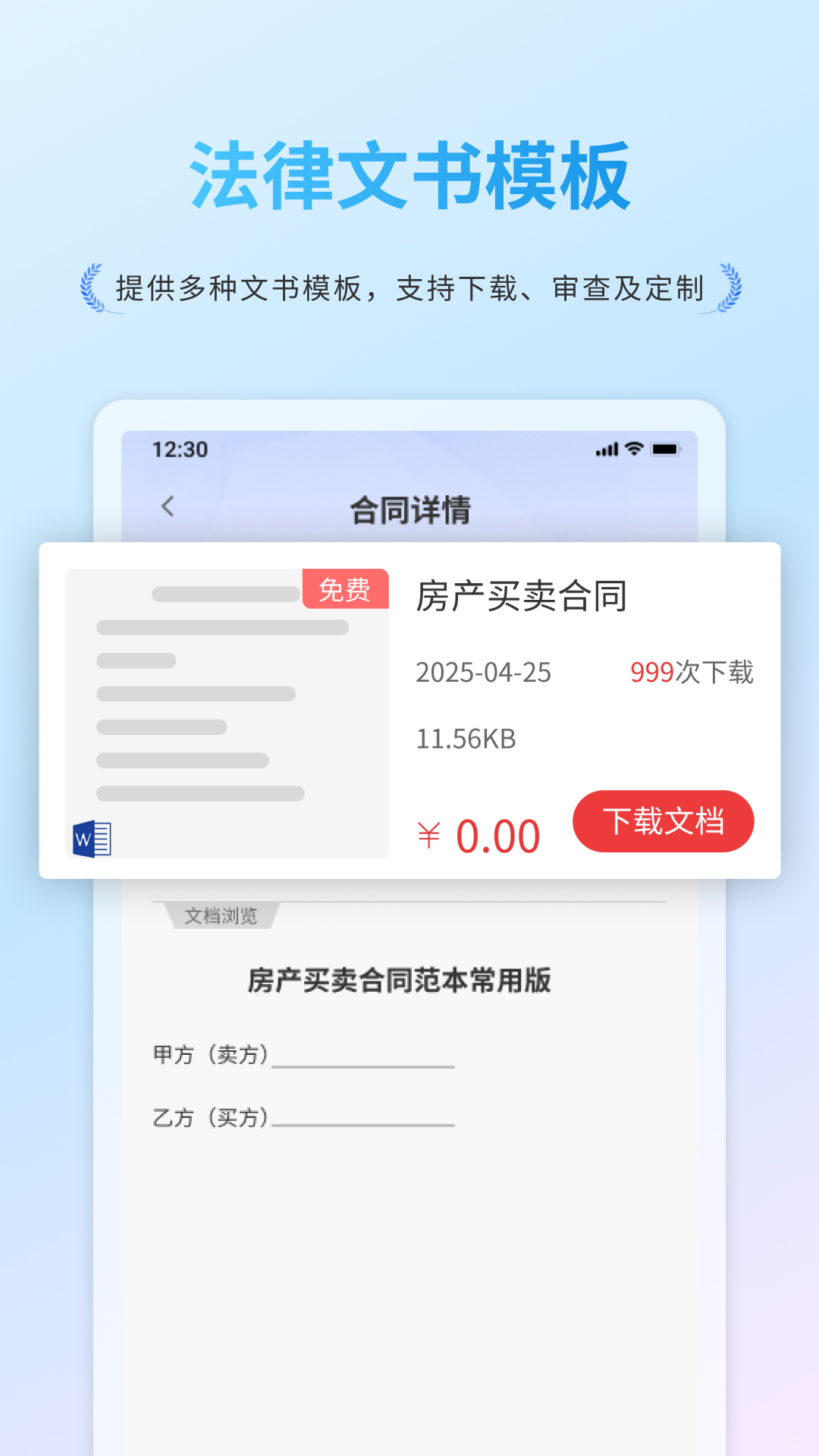Screen dimensions: 819x1456
Task: Tap the 甲方（卖方）blank input line
Action: (364, 1062)
